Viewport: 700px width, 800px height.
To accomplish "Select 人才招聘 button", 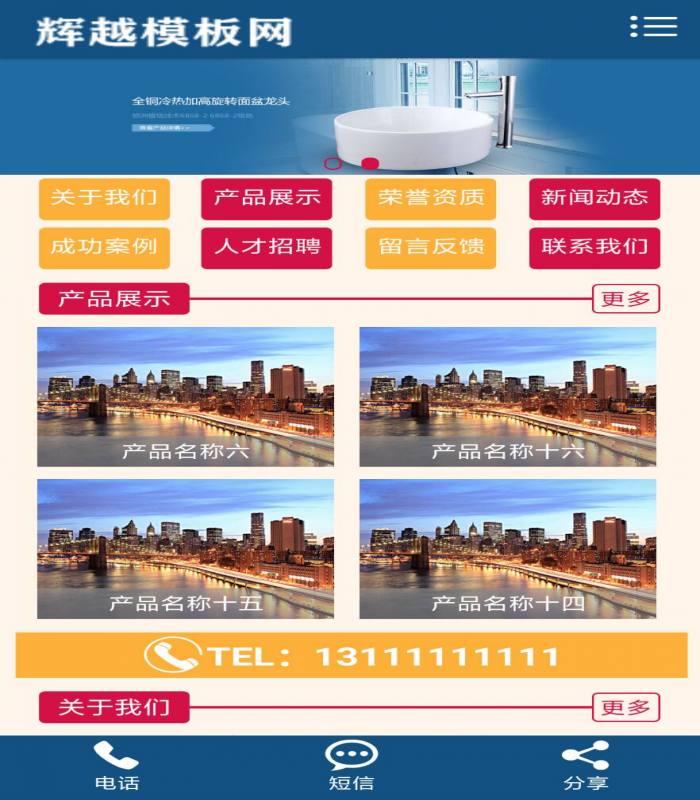I will pyautogui.click(x=267, y=247).
